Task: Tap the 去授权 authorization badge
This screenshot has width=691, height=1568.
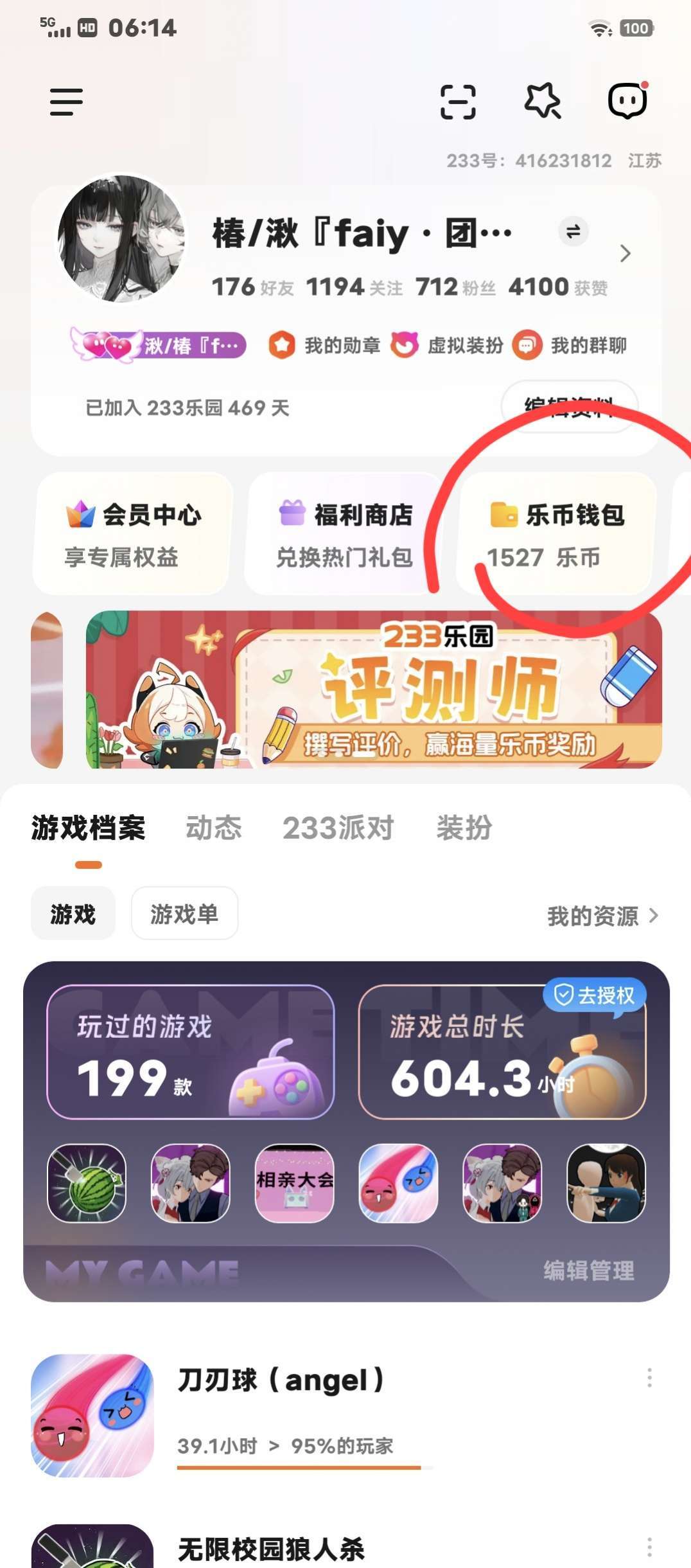Action: 595,995
